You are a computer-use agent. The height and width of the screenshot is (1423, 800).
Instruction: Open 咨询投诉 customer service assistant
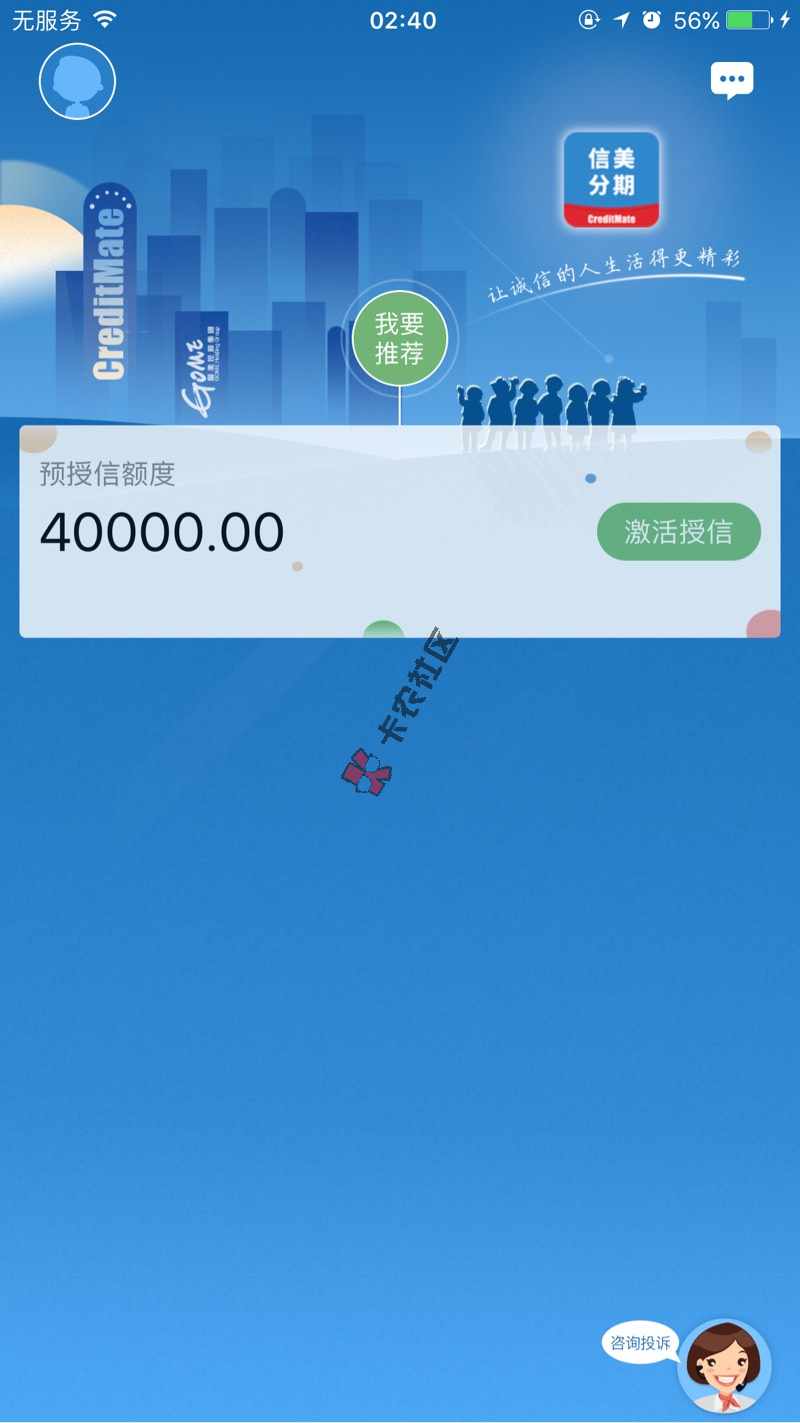click(x=723, y=1364)
